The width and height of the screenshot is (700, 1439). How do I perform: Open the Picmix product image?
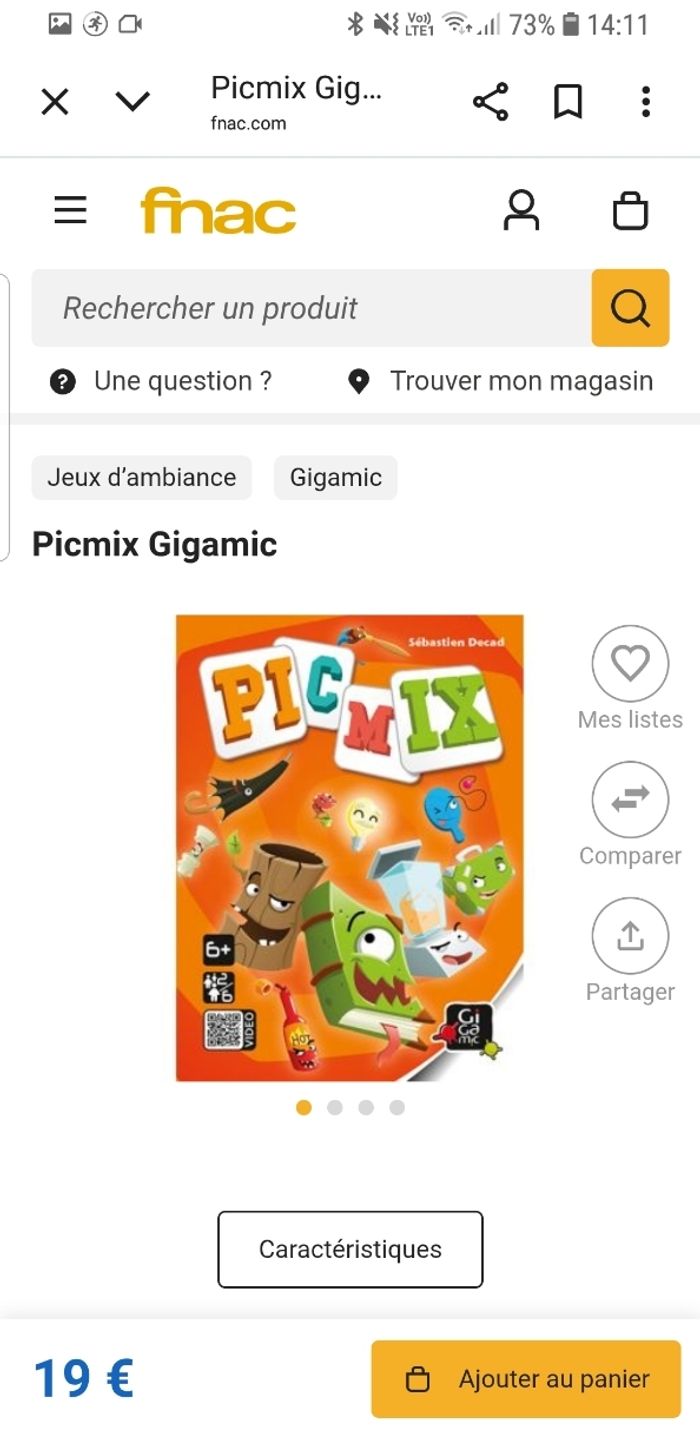point(350,848)
